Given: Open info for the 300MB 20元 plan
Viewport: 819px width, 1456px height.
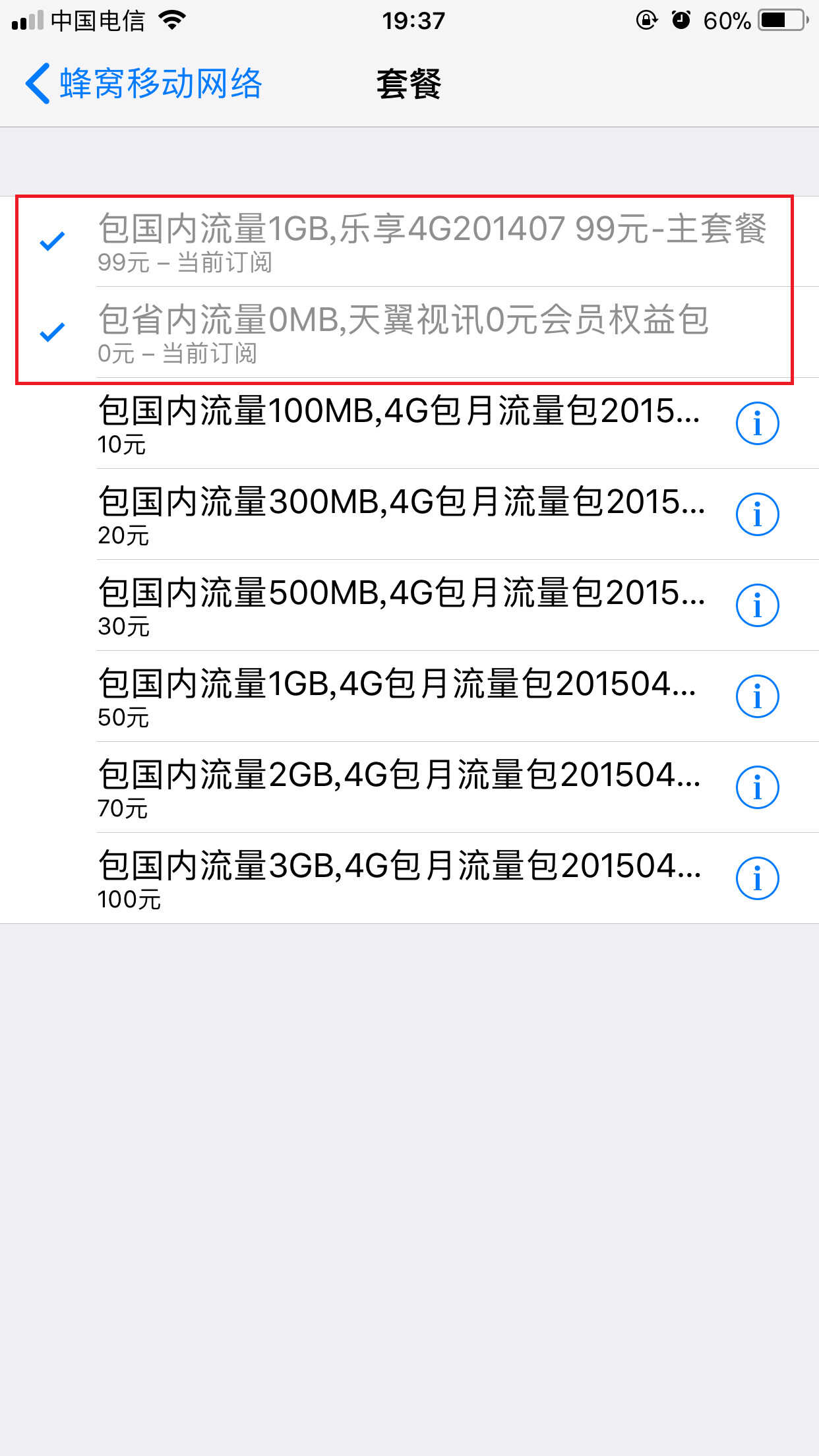Looking at the screenshot, I should (757, 514).
